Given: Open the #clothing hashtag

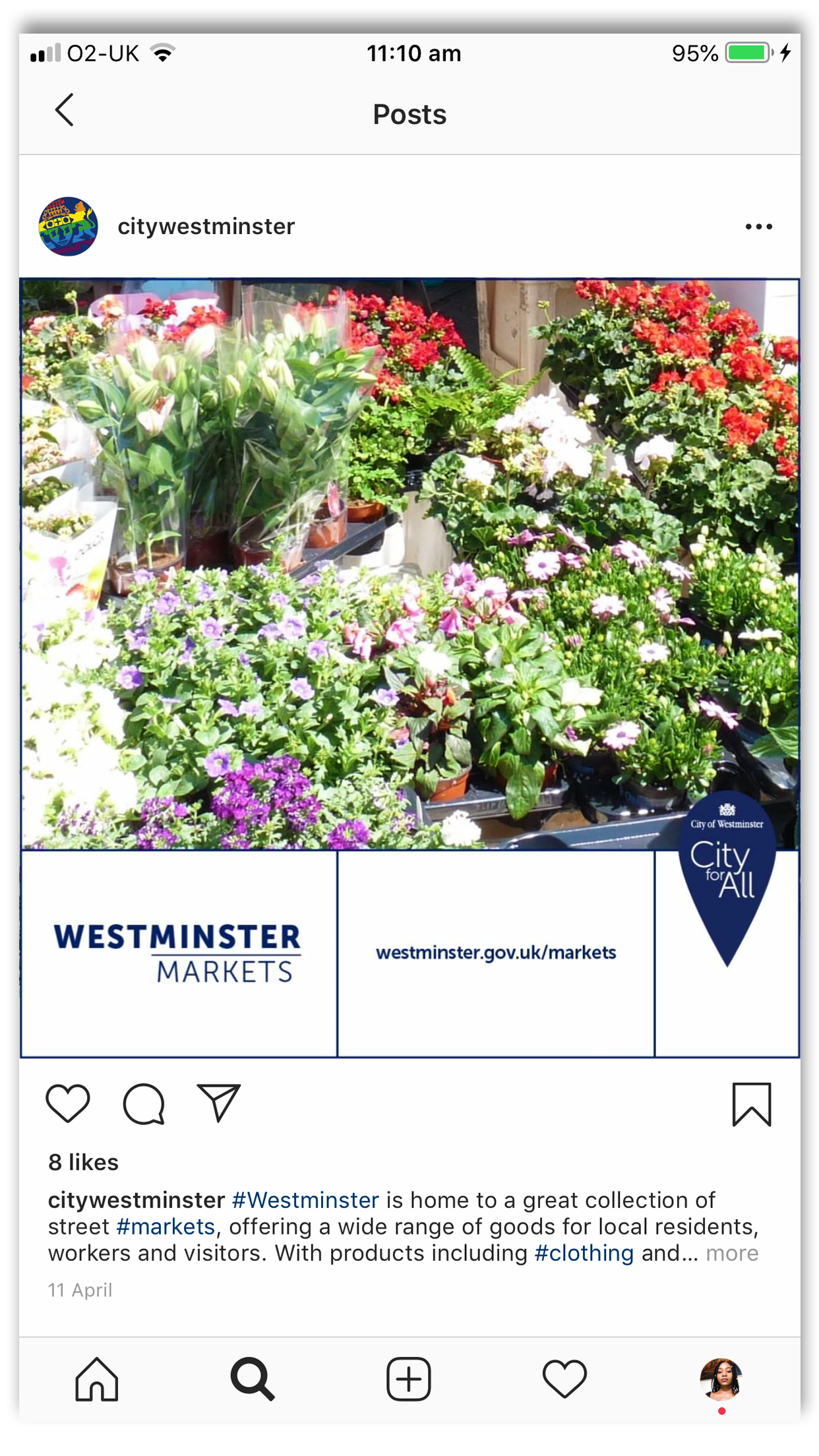Looking at the screenshot, I should click(x=584, y=1253).
